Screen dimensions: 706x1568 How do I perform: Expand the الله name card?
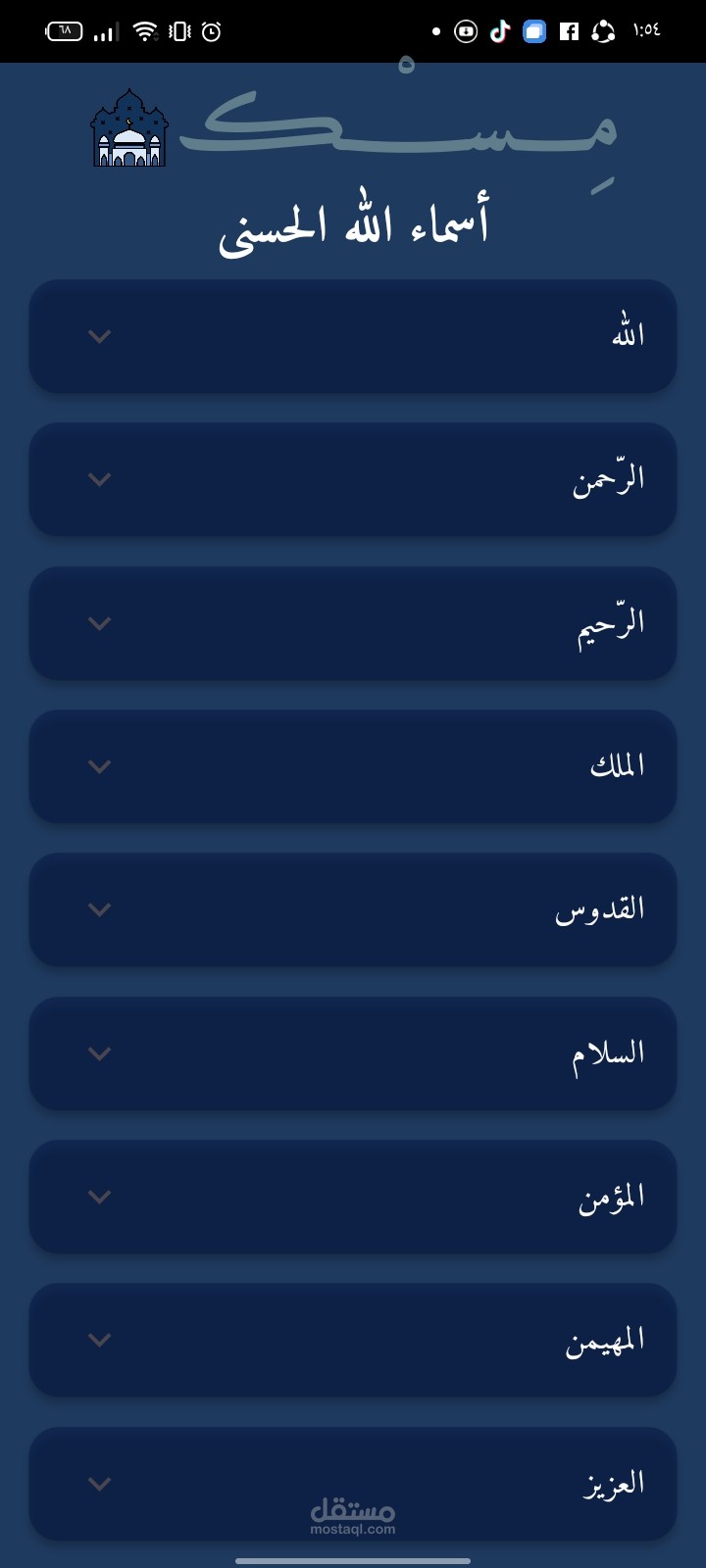[x=99, y=336]
